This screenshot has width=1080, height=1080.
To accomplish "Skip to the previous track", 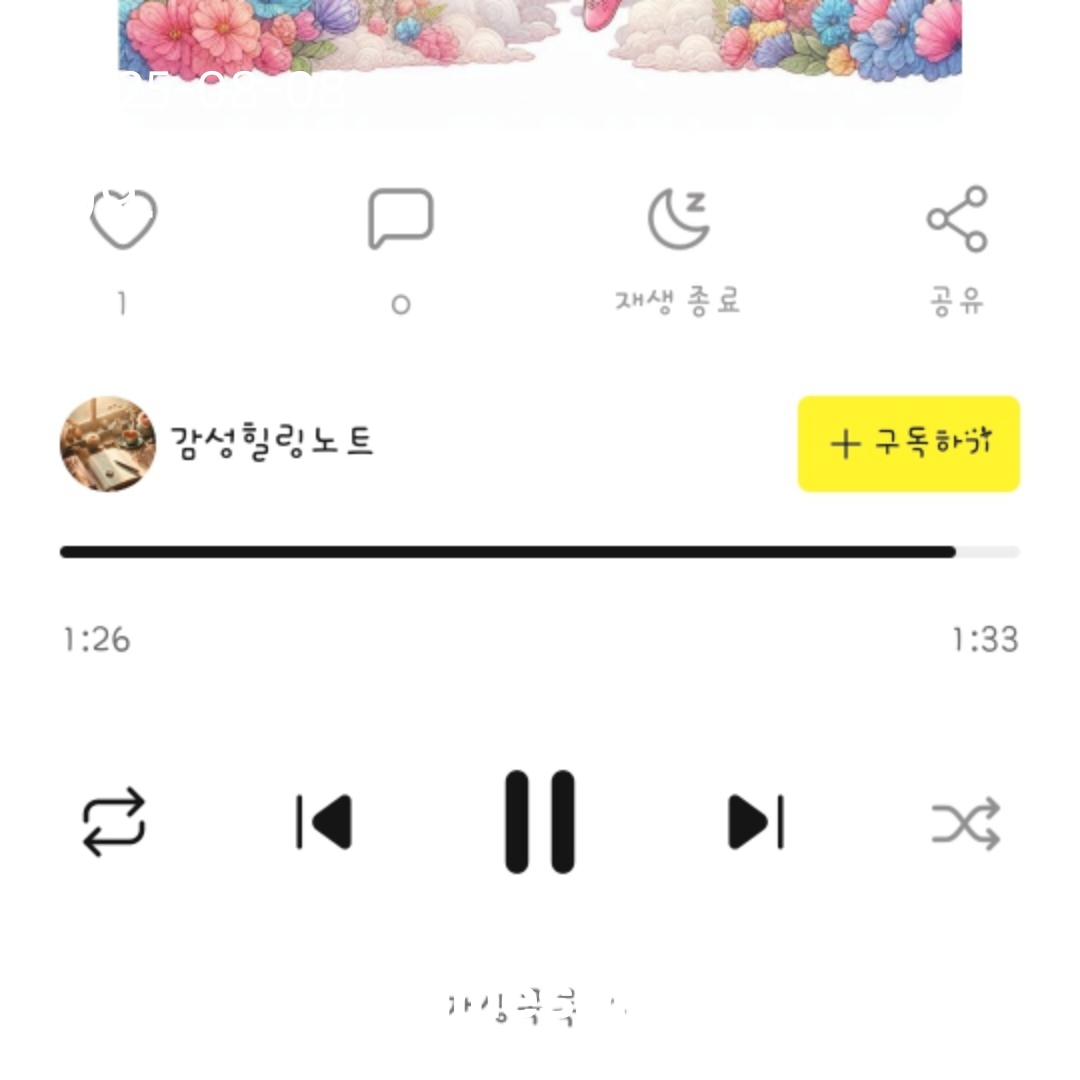I will click(x=324, y=823).
